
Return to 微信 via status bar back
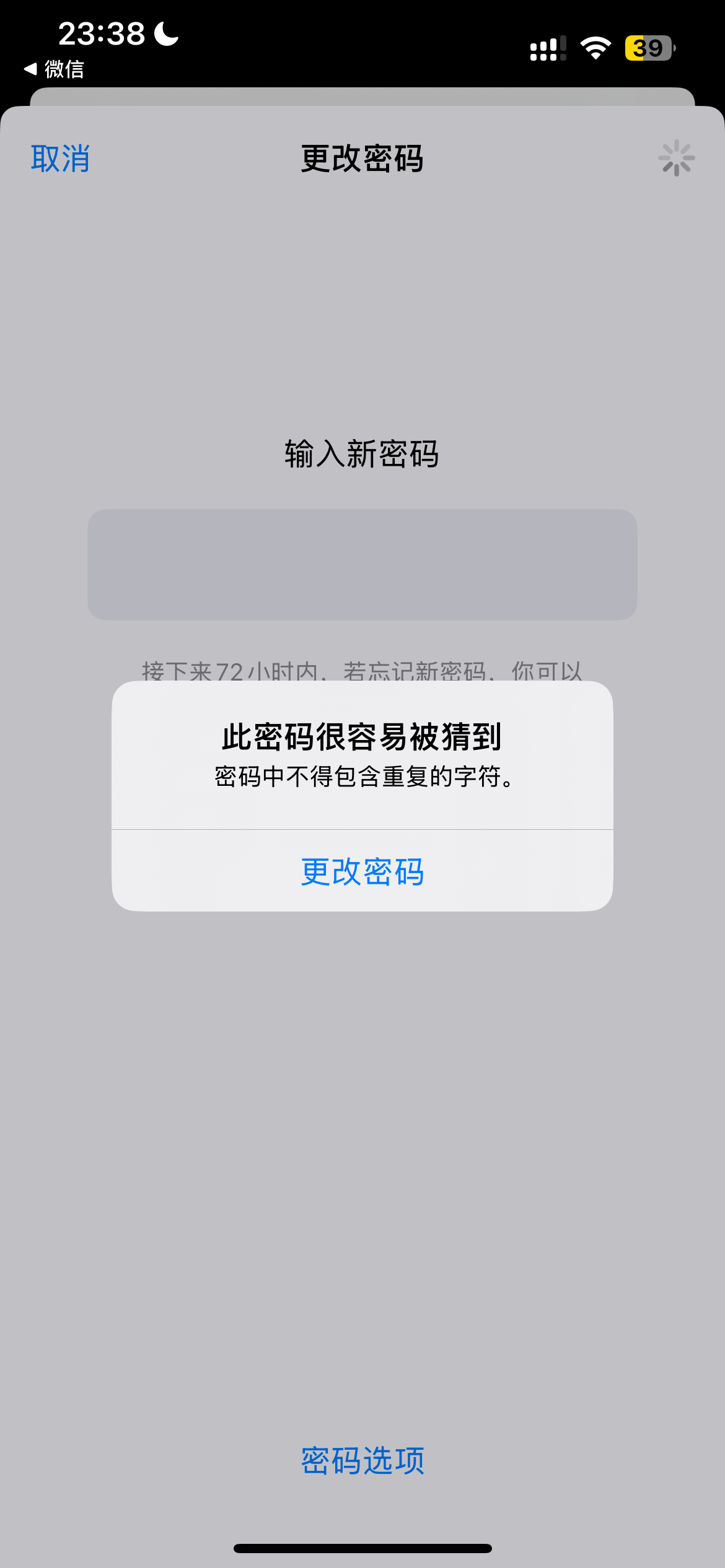[55, 69]
